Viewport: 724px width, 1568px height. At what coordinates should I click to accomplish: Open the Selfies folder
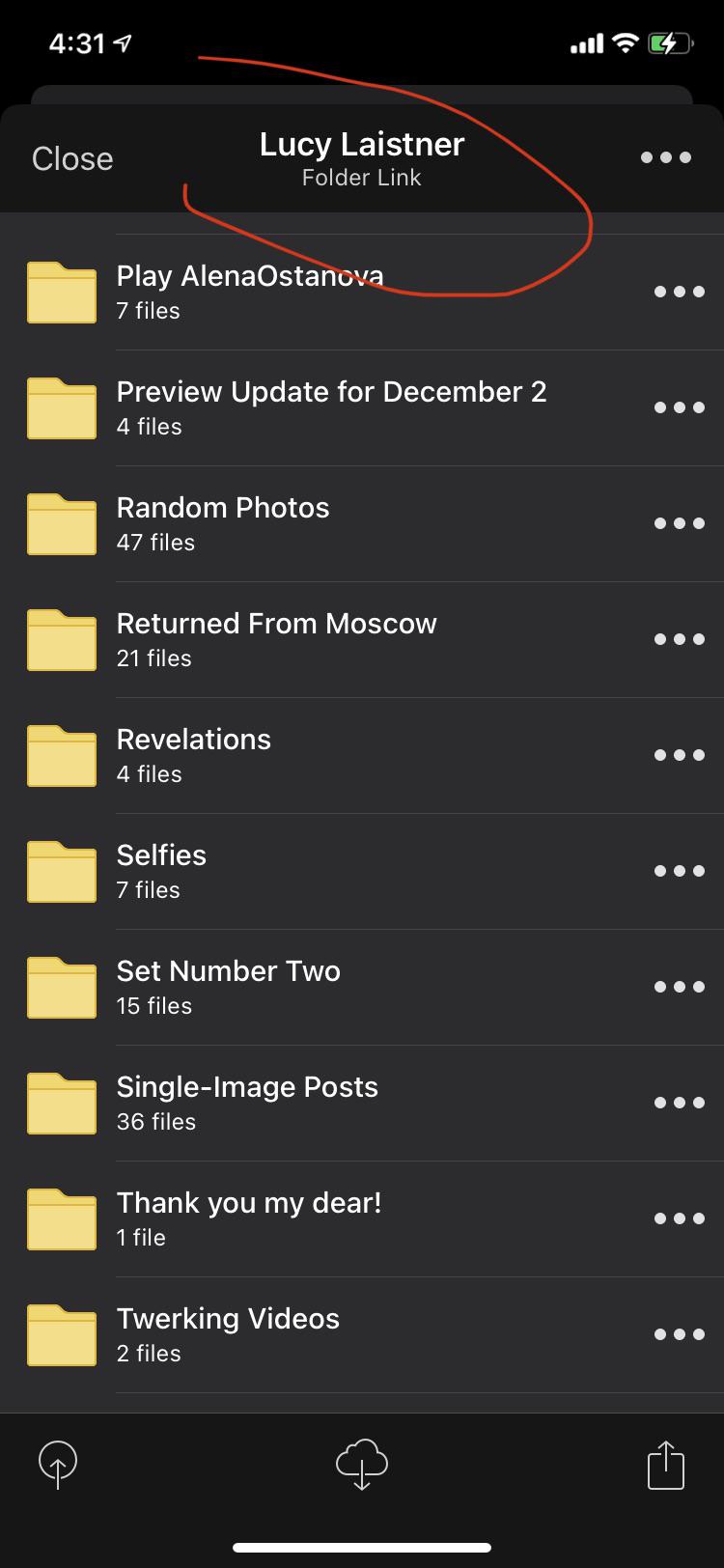pos(161,871)
